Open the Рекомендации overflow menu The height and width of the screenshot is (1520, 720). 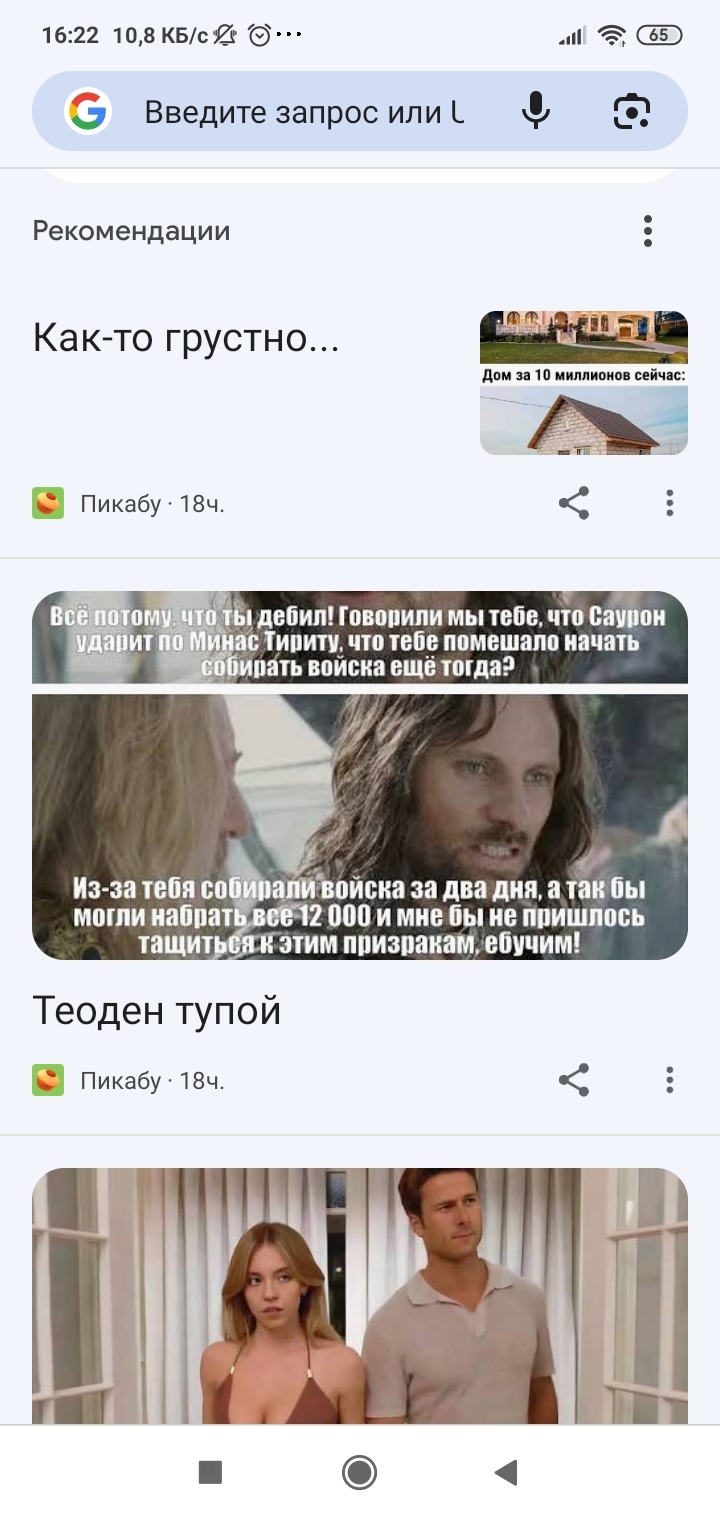click(x=648, y=231)
